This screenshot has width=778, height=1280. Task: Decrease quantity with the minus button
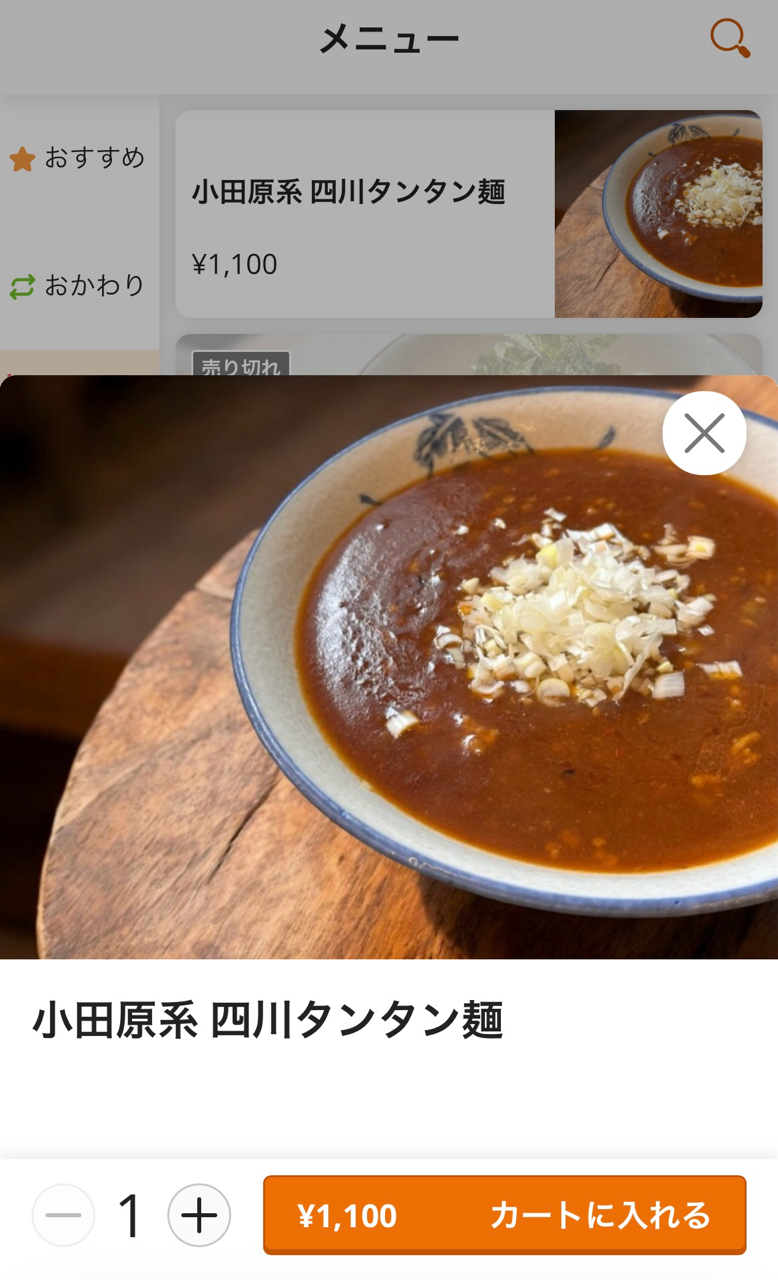pos(63,1215)
